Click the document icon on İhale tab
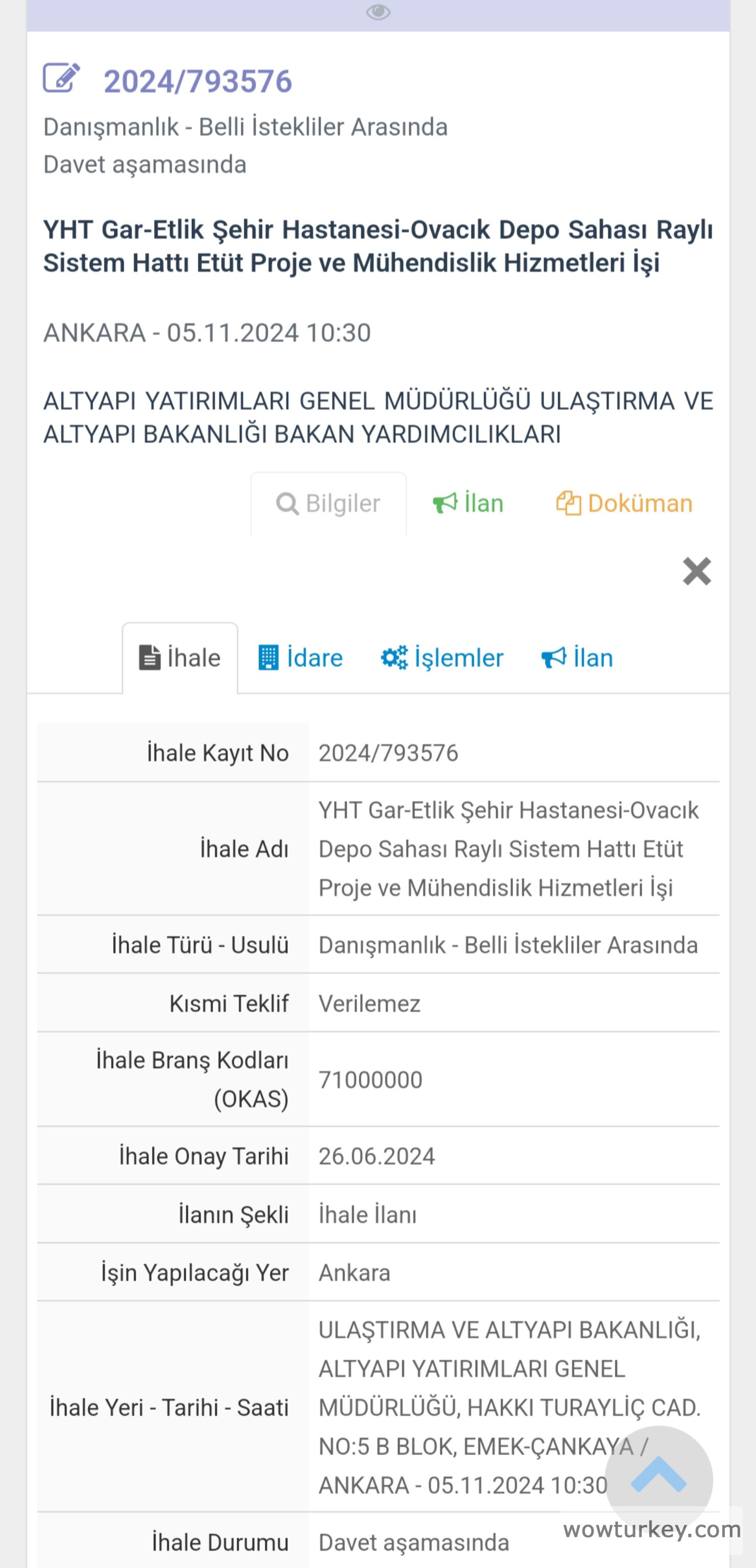The image size is (756, 1568). click(x=148, y=658)
